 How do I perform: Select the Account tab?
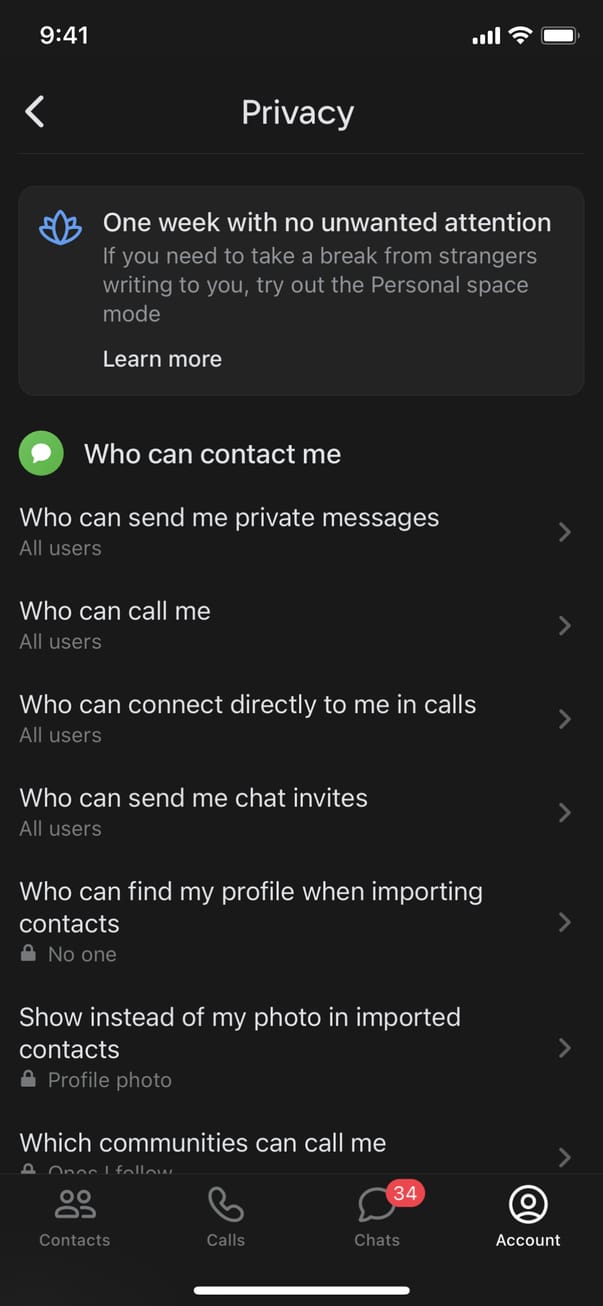click(528, 1217)
